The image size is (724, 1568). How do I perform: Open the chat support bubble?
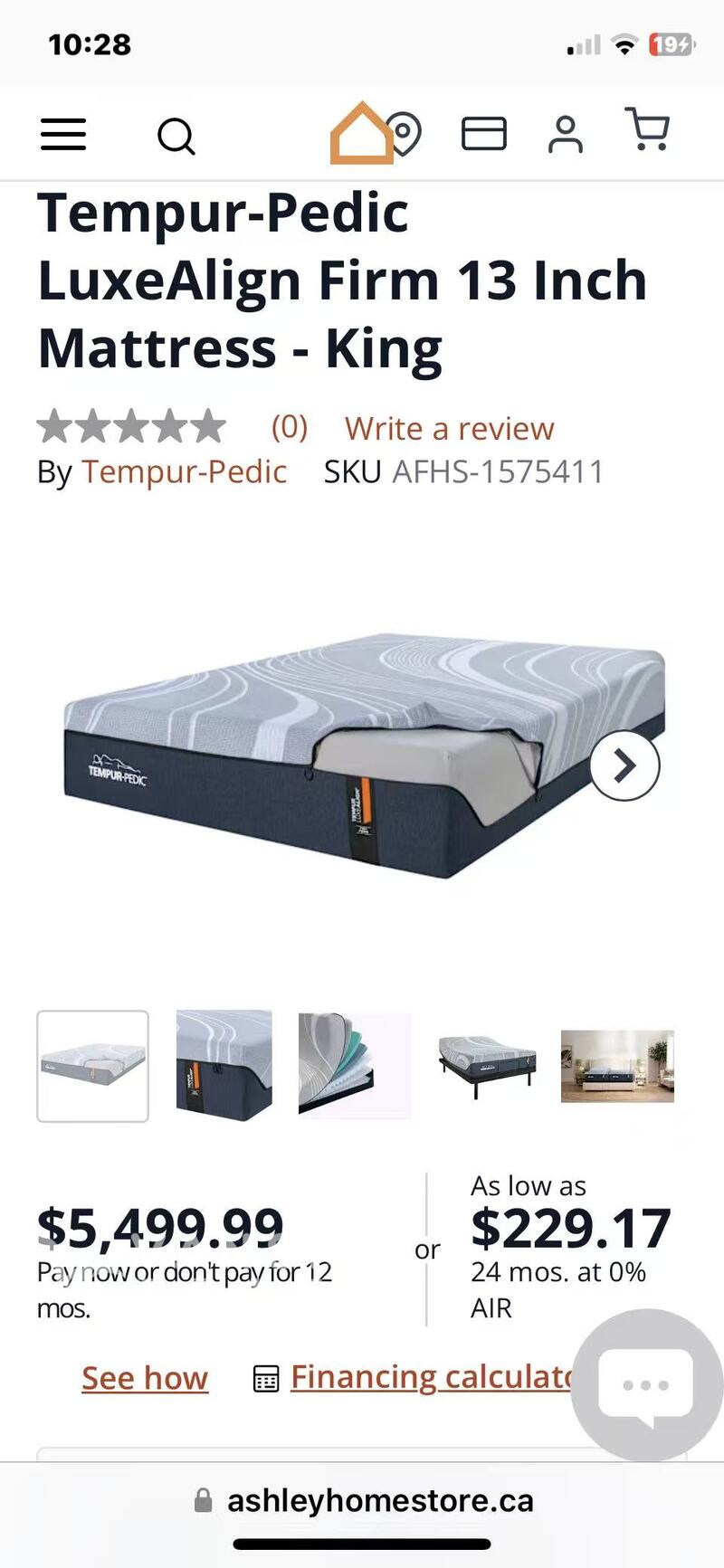[x=644, y=1384]
